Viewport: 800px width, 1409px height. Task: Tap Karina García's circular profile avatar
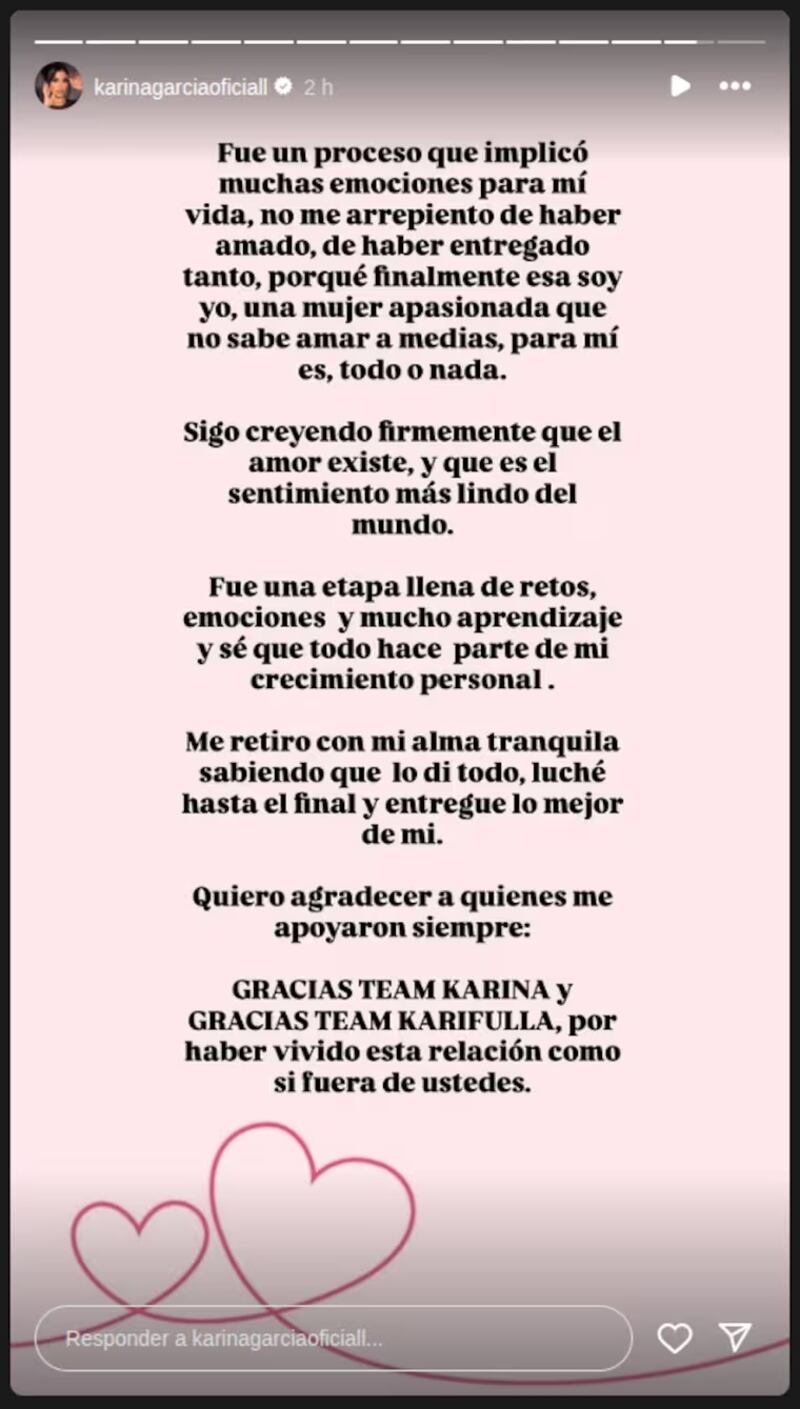click(55, 86)
